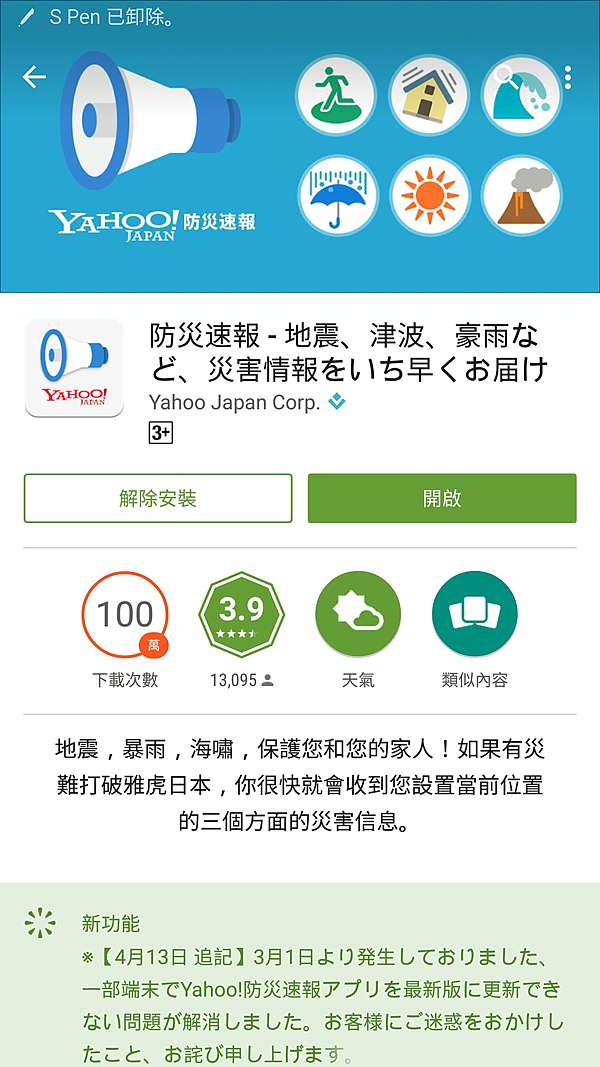Open Yahoo Japan Corp. developer page
This screenshot has width=600, height=1067.
click(235, 403)
